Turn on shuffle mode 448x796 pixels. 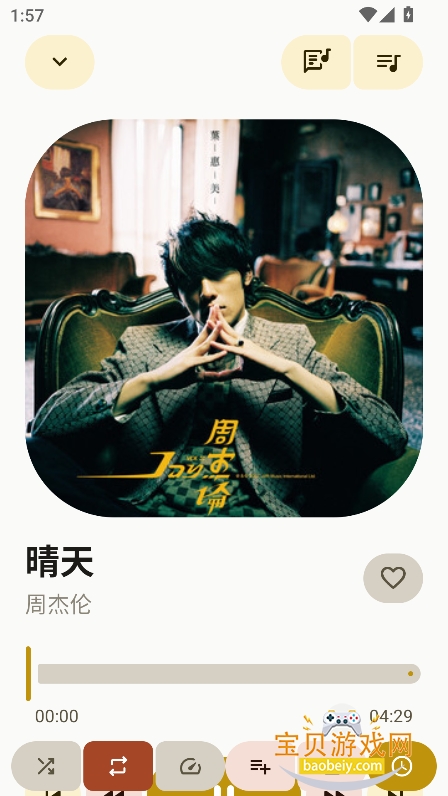point(46,766)
